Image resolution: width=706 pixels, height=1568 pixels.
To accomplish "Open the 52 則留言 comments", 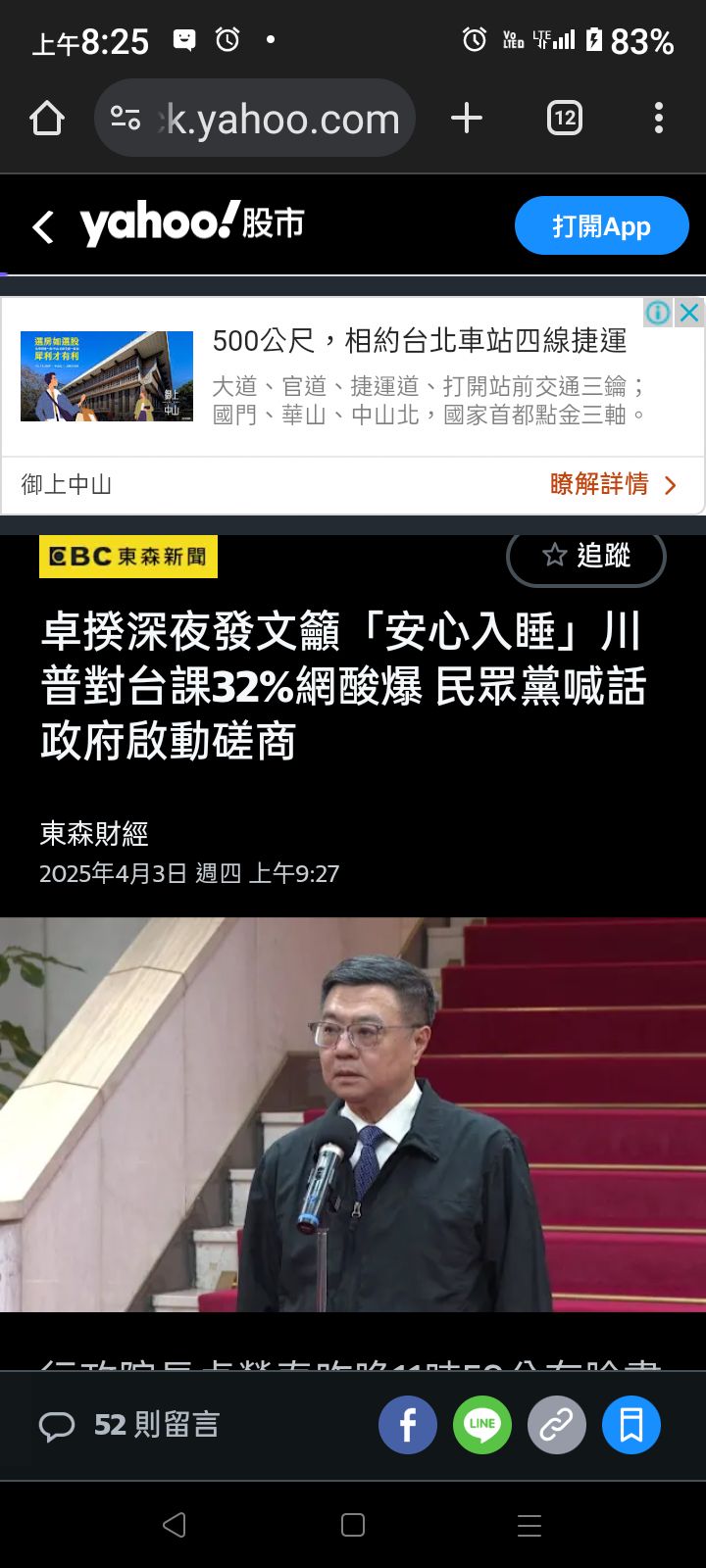I will tap(129, 1425).
